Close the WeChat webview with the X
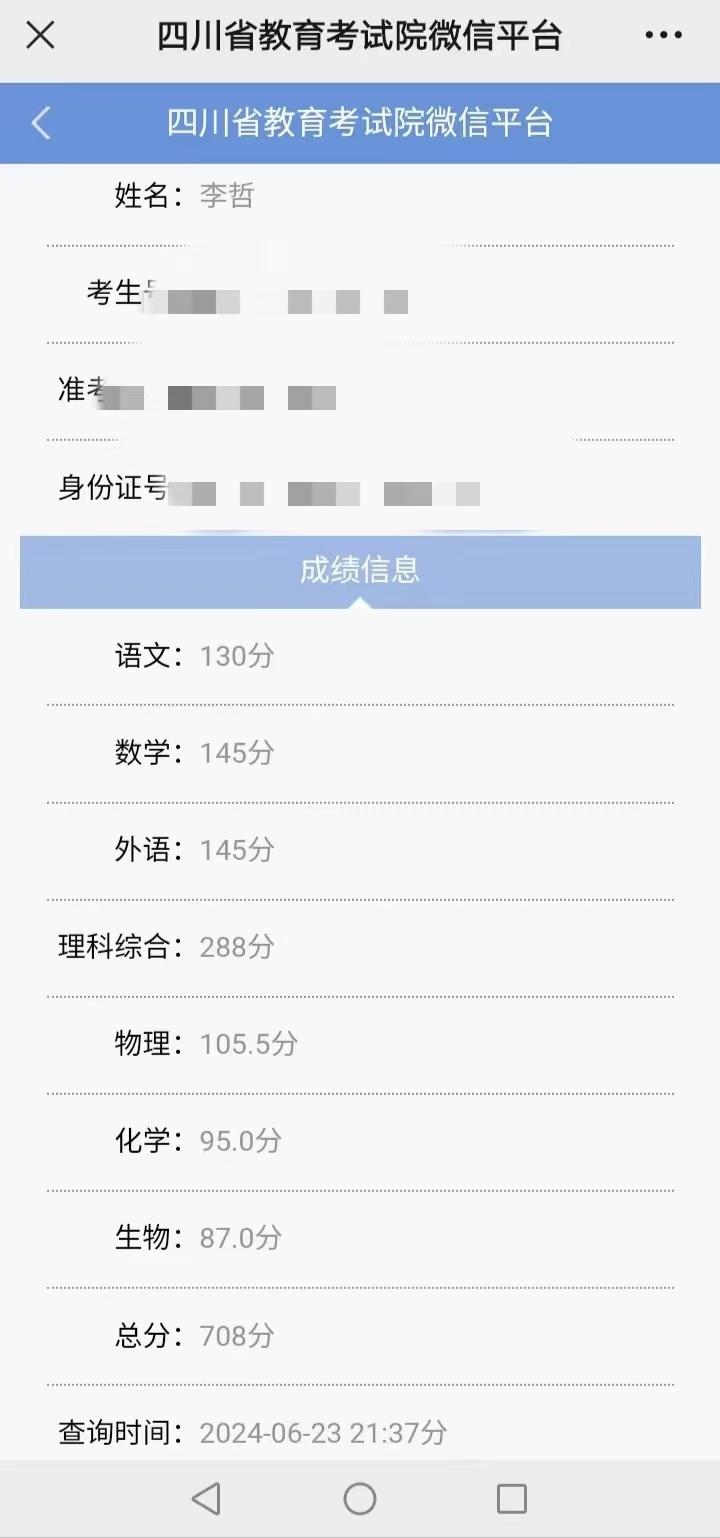The image size is (720, 1538). 40,36
